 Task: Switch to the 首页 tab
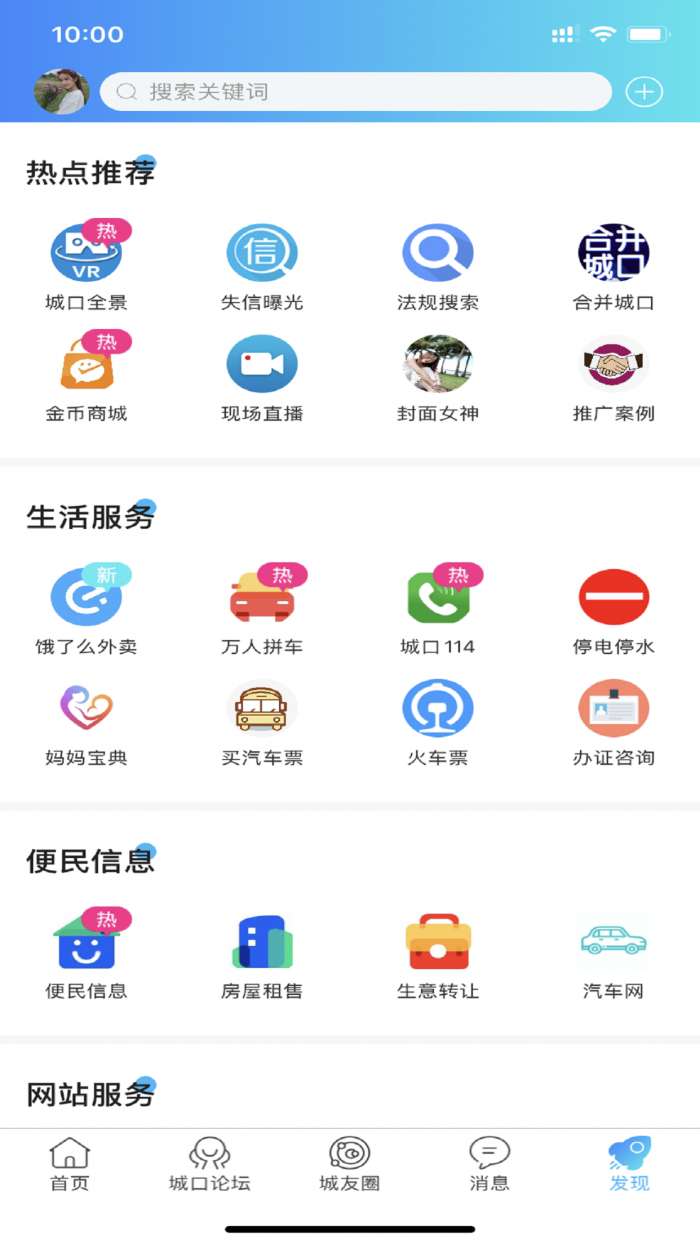click(70, 1165)
